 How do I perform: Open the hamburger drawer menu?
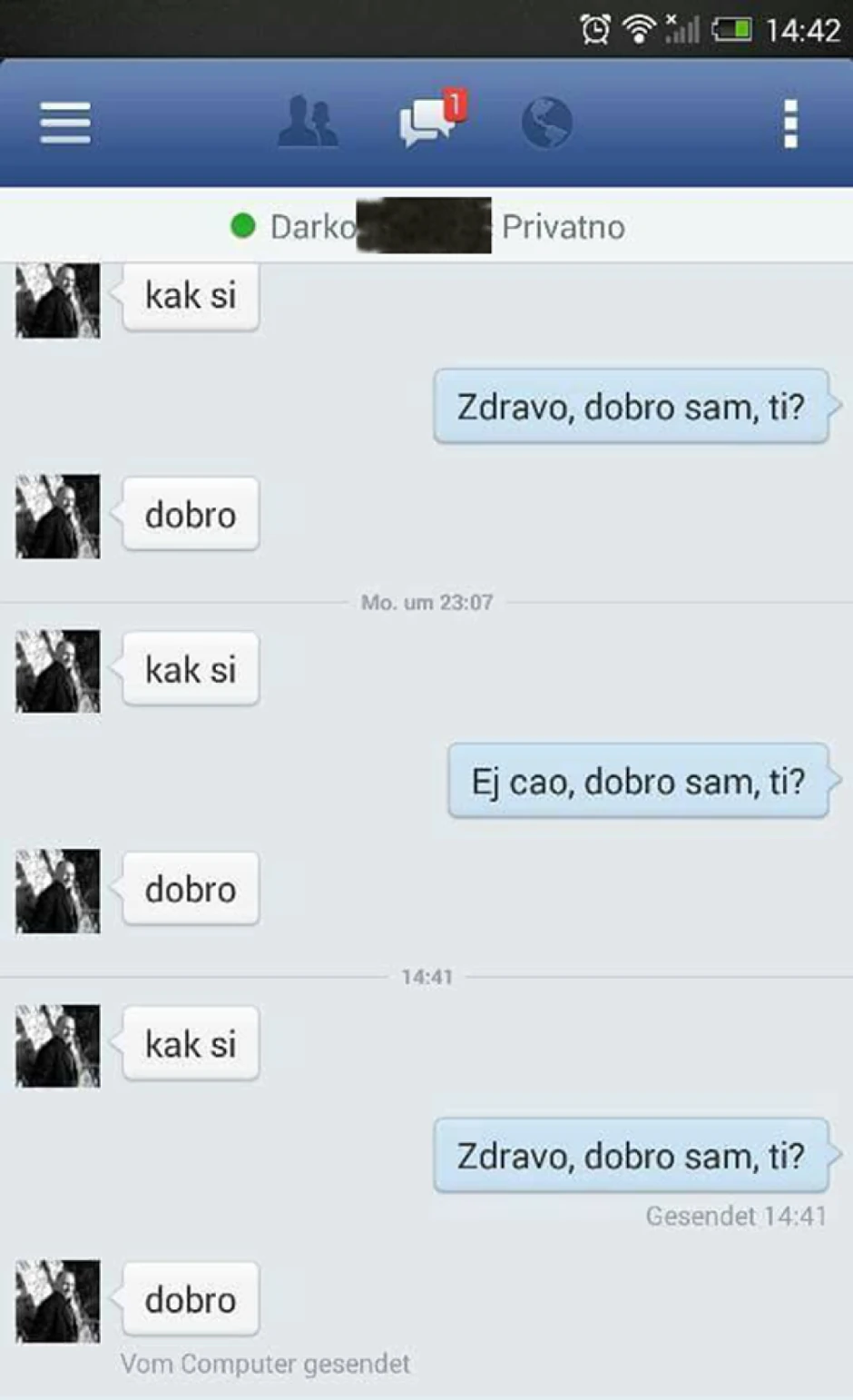point(65,123)
